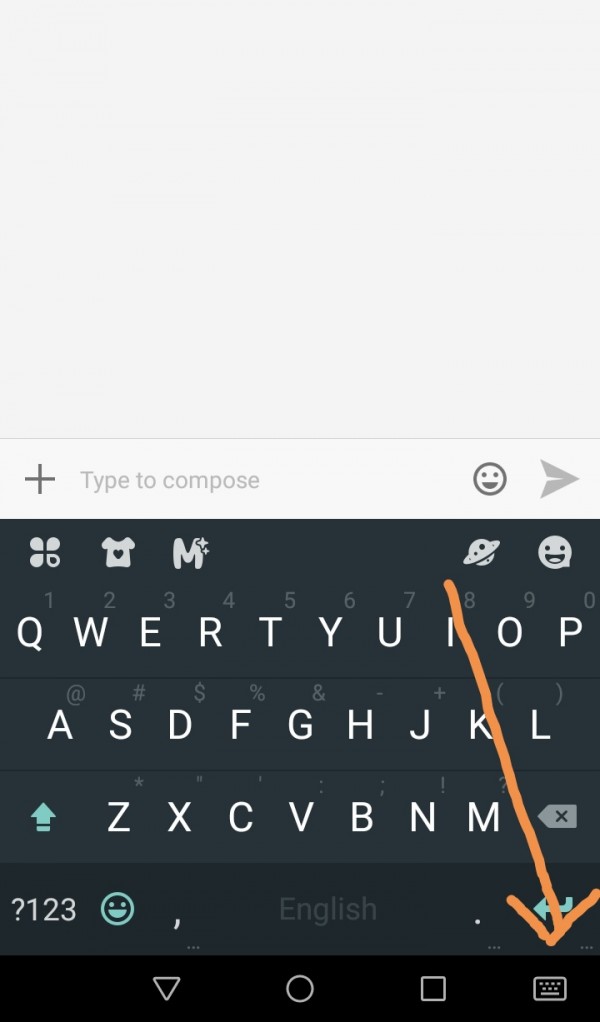The image size is (600, 1022).
Task: Tap the keyboard emoji key
Action: (118, 909)
